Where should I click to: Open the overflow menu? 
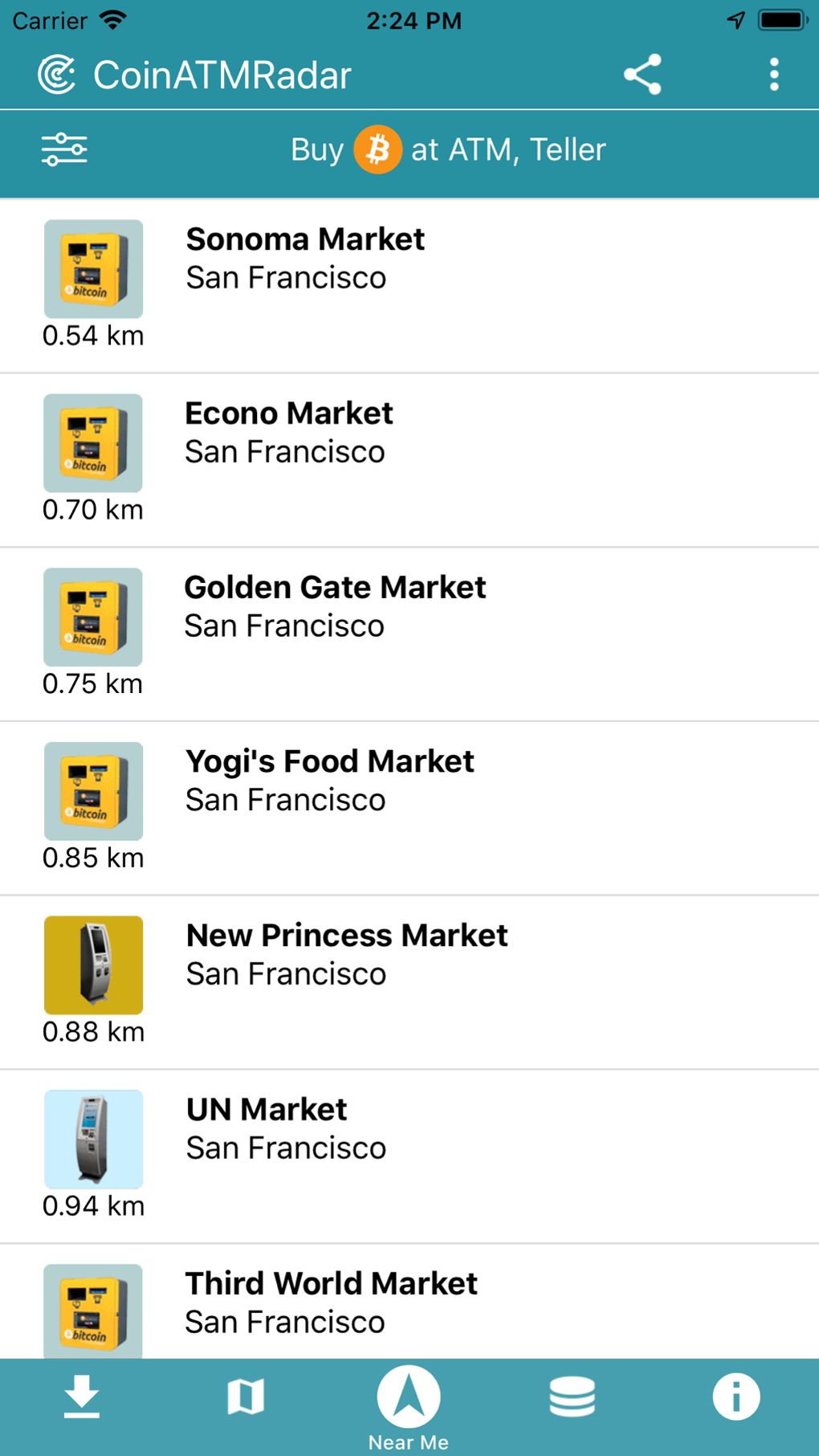click(x=773, y=74)
